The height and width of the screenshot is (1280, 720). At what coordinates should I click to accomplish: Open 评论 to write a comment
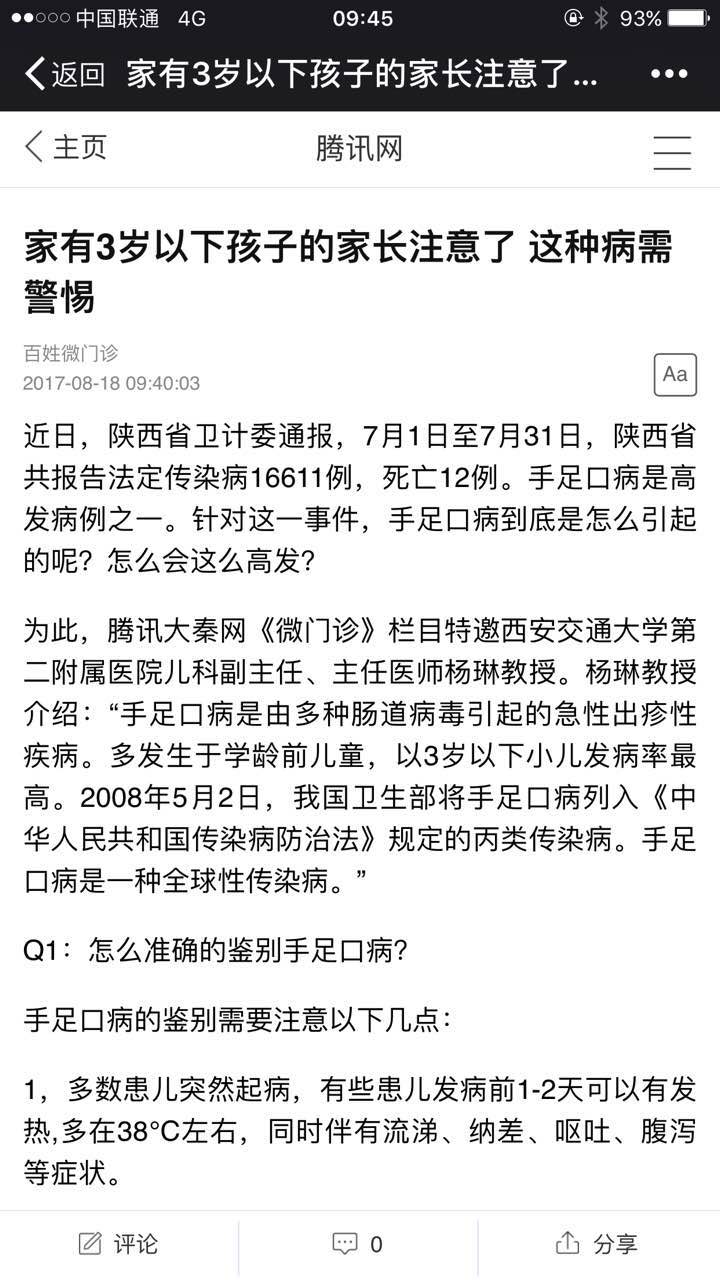119,1244
